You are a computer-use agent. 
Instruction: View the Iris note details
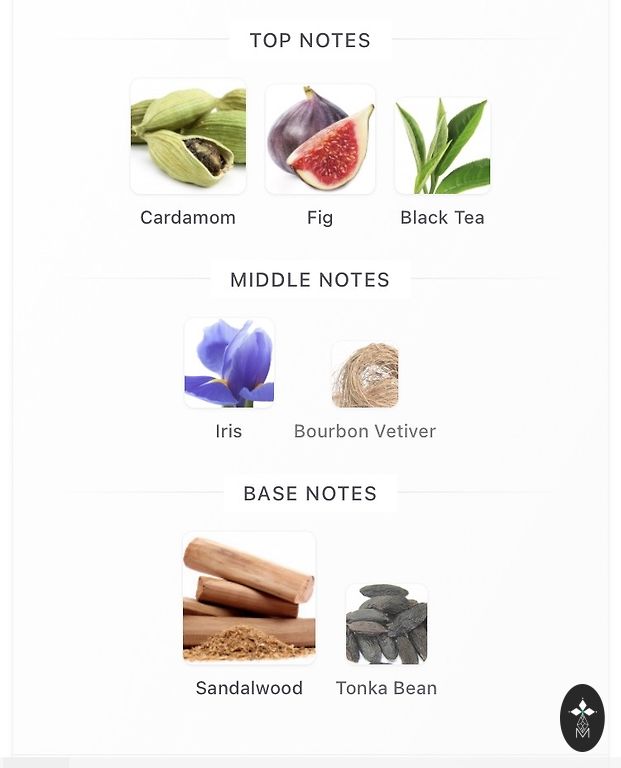tap(229, 364)
